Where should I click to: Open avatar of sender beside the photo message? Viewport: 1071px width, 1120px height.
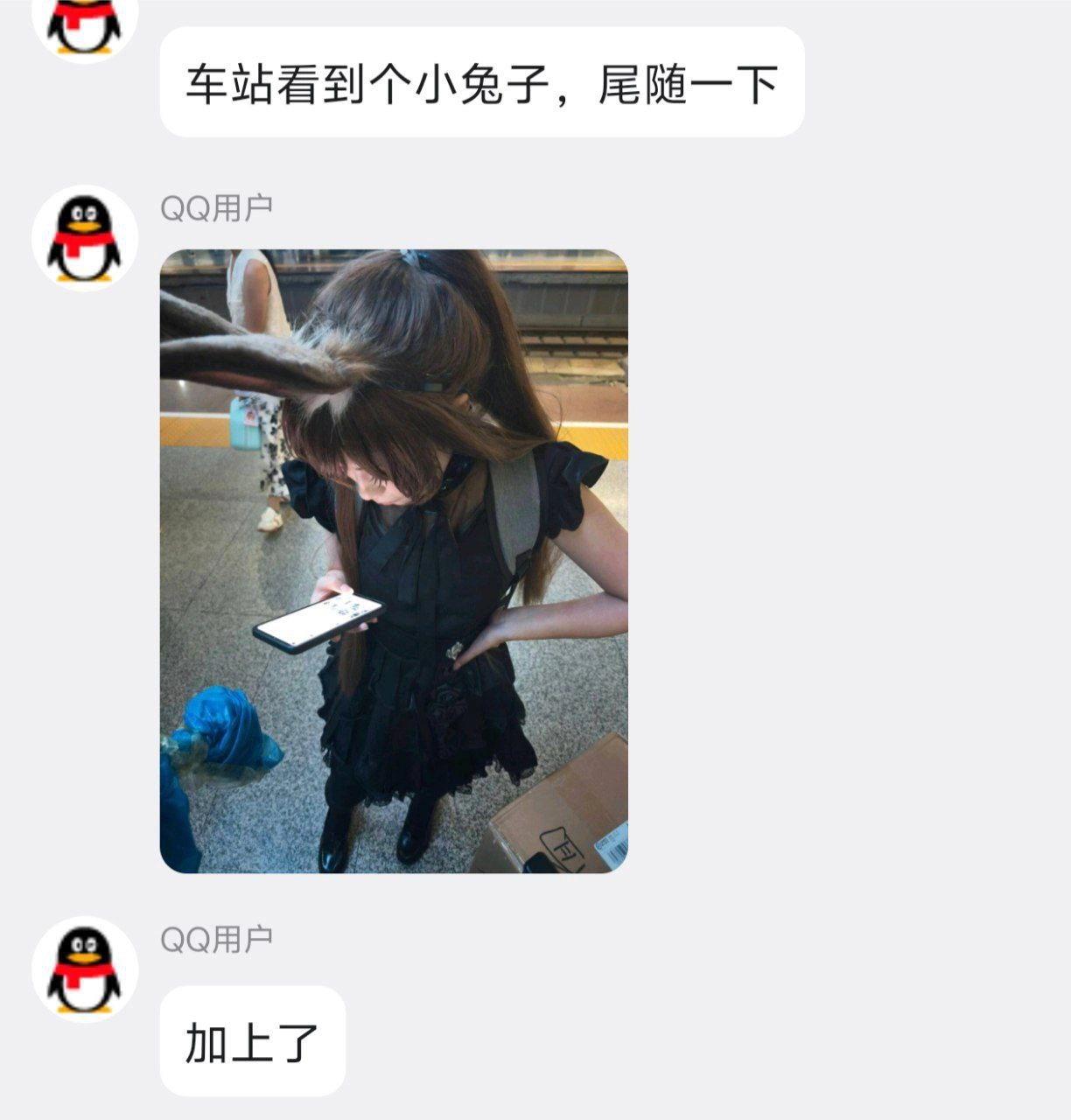click(85, 238)
